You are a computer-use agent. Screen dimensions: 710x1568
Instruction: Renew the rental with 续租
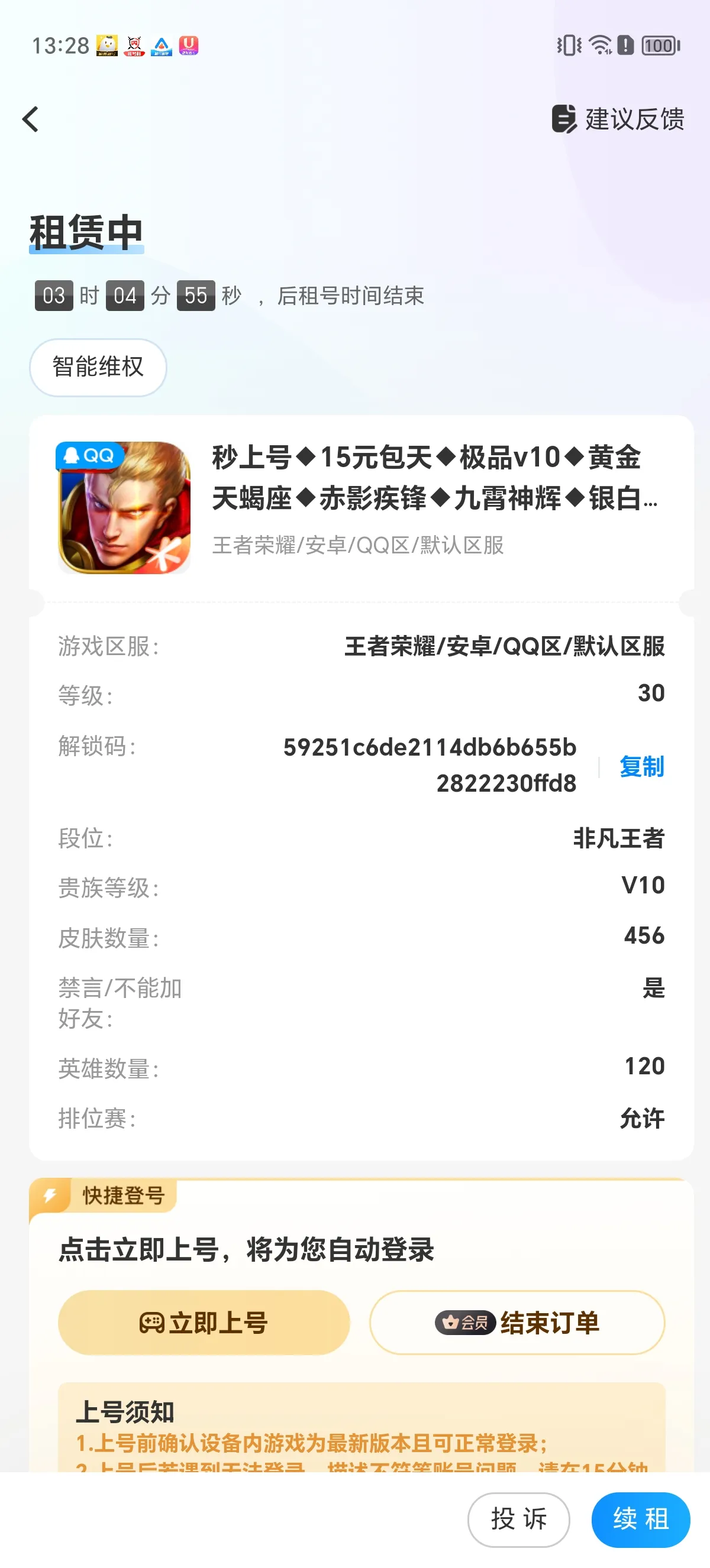tap(640, 1519)
